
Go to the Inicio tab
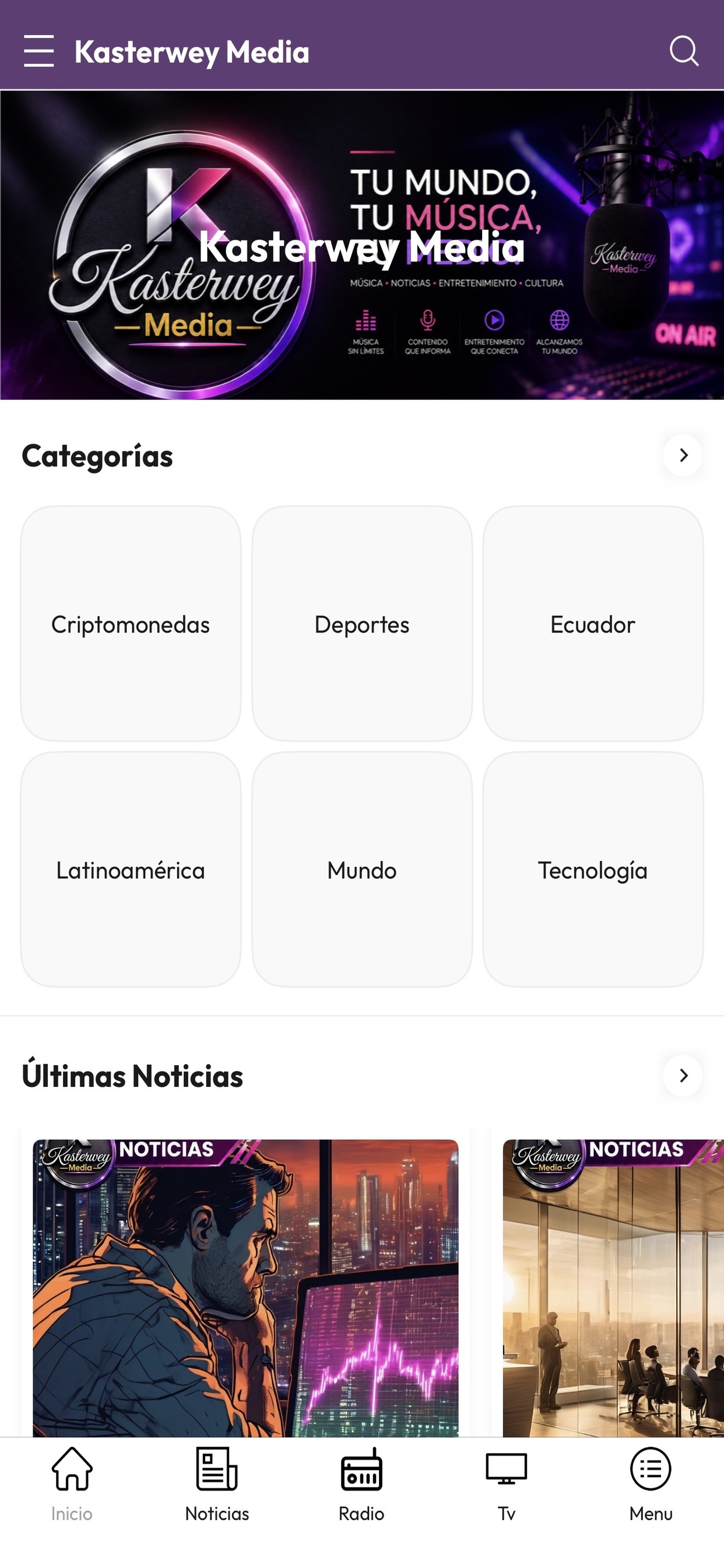[72, 1485]
